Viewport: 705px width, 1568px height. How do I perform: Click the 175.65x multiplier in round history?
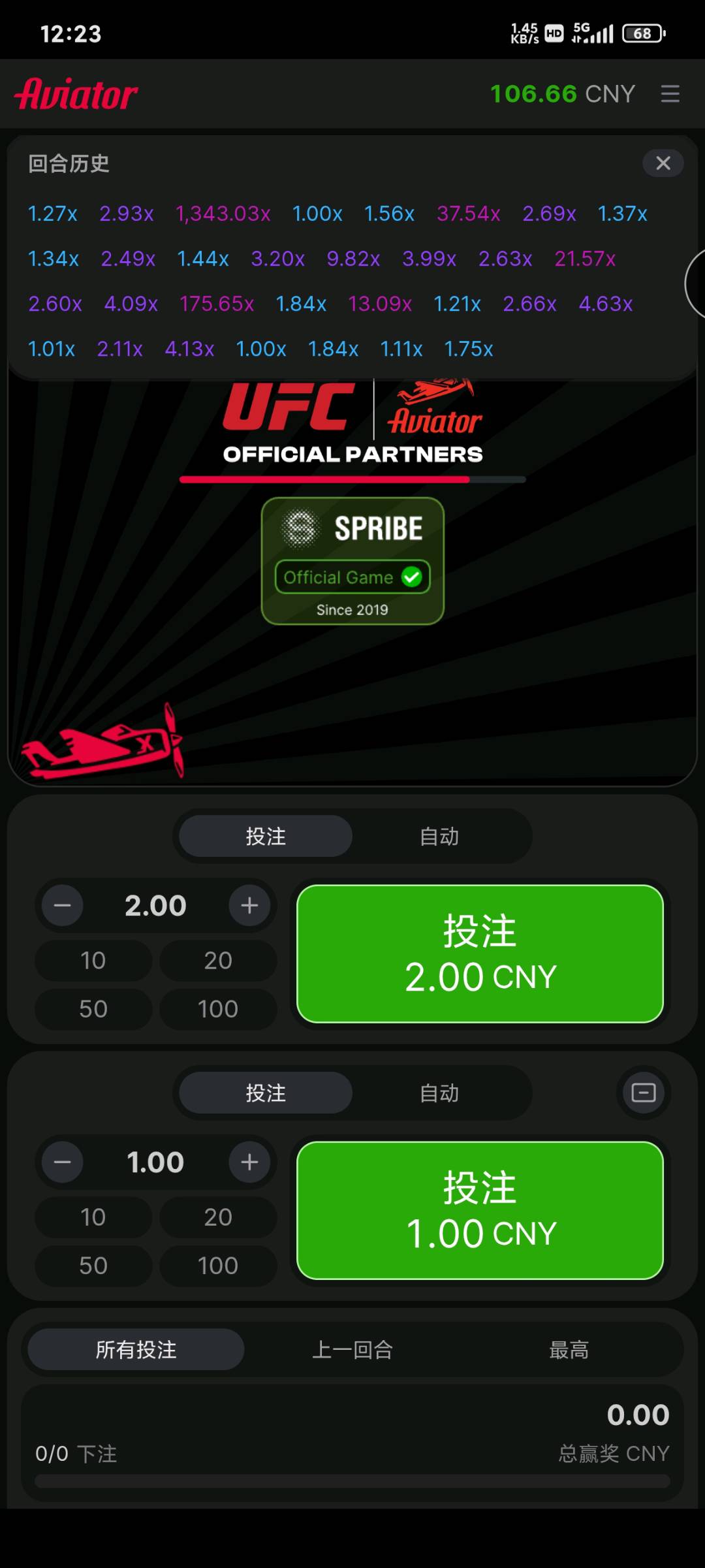[x=217, y=304]
